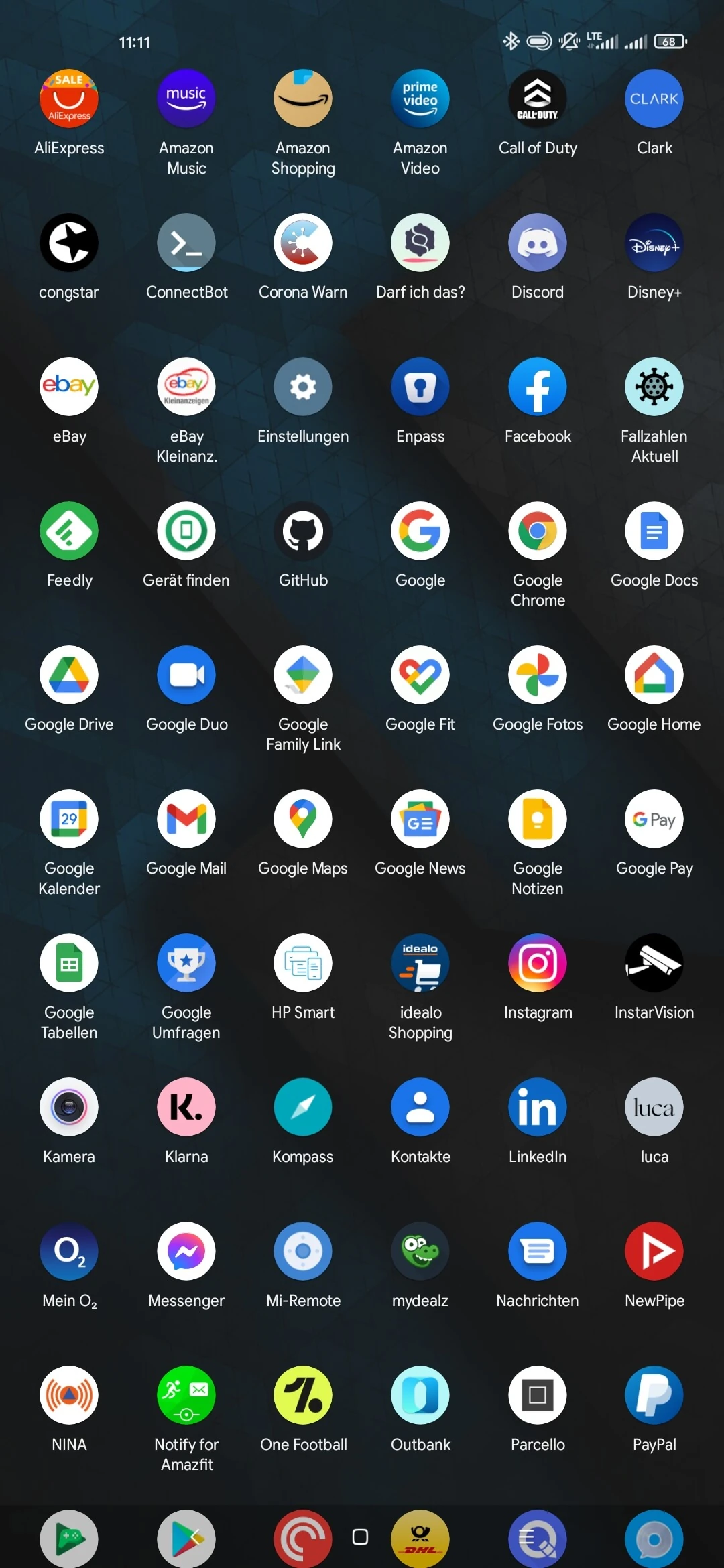Open the GitHub app
The height and width of the screenshot is (1568, 724).
click(x=303, y=531)
